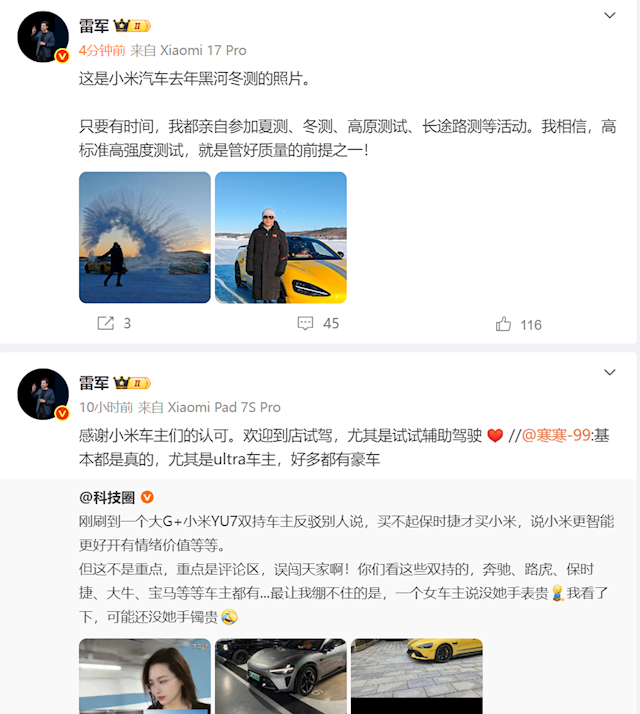The width and height of the screenshot is (640, 714).
Task: Open the woman's selfie image in repost
Action: pyautogui.click(x=145, y=675)
